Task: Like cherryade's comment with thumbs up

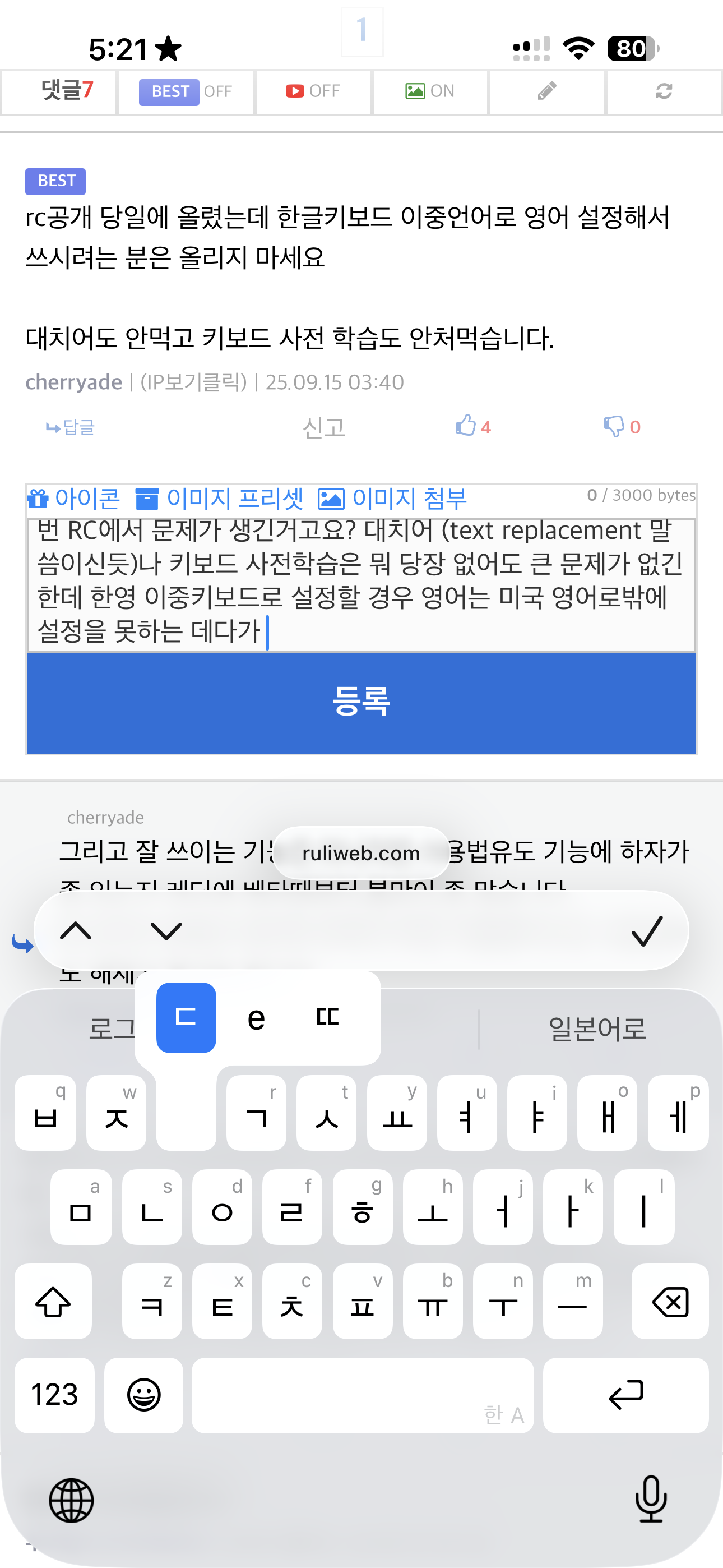Action: pyautogui.click(x=472, y=426)
